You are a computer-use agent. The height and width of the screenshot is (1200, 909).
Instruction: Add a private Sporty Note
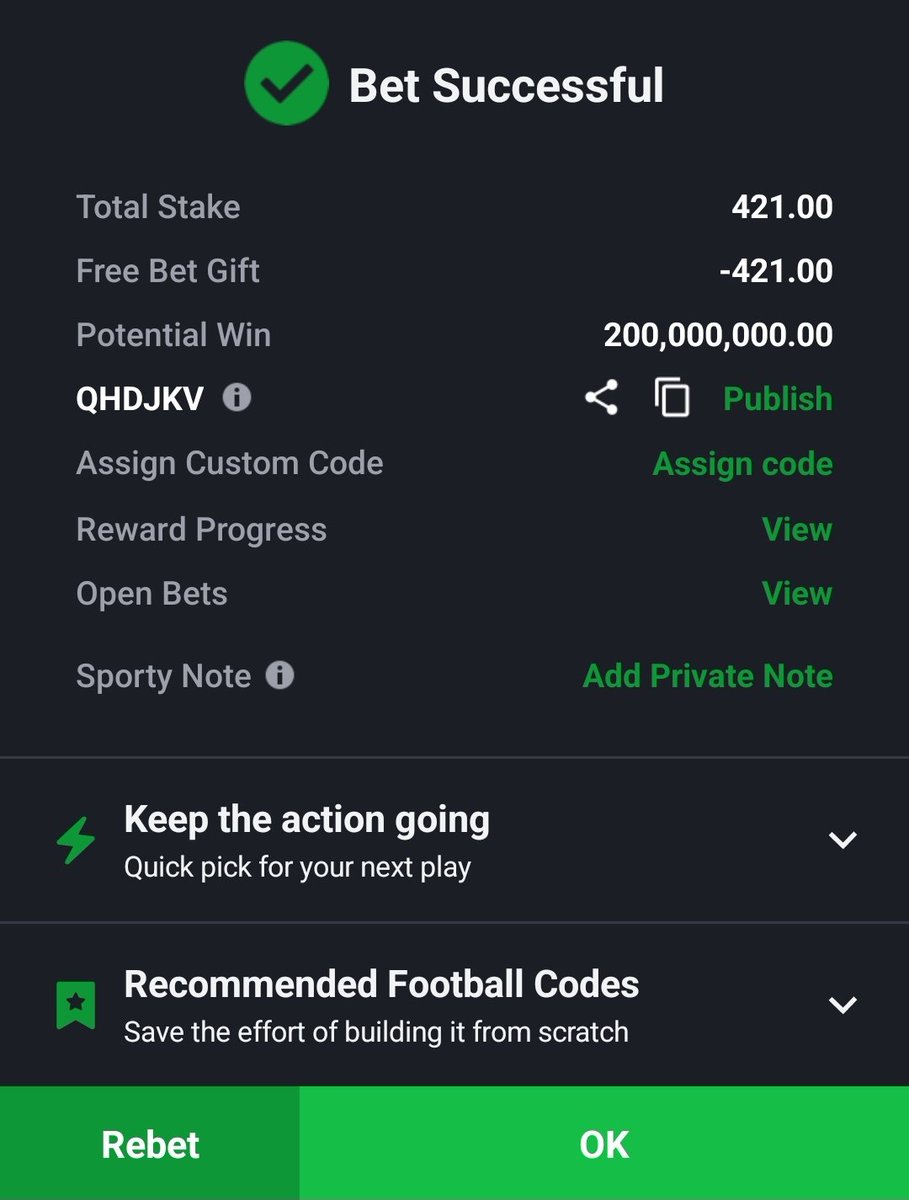point(707,676)
